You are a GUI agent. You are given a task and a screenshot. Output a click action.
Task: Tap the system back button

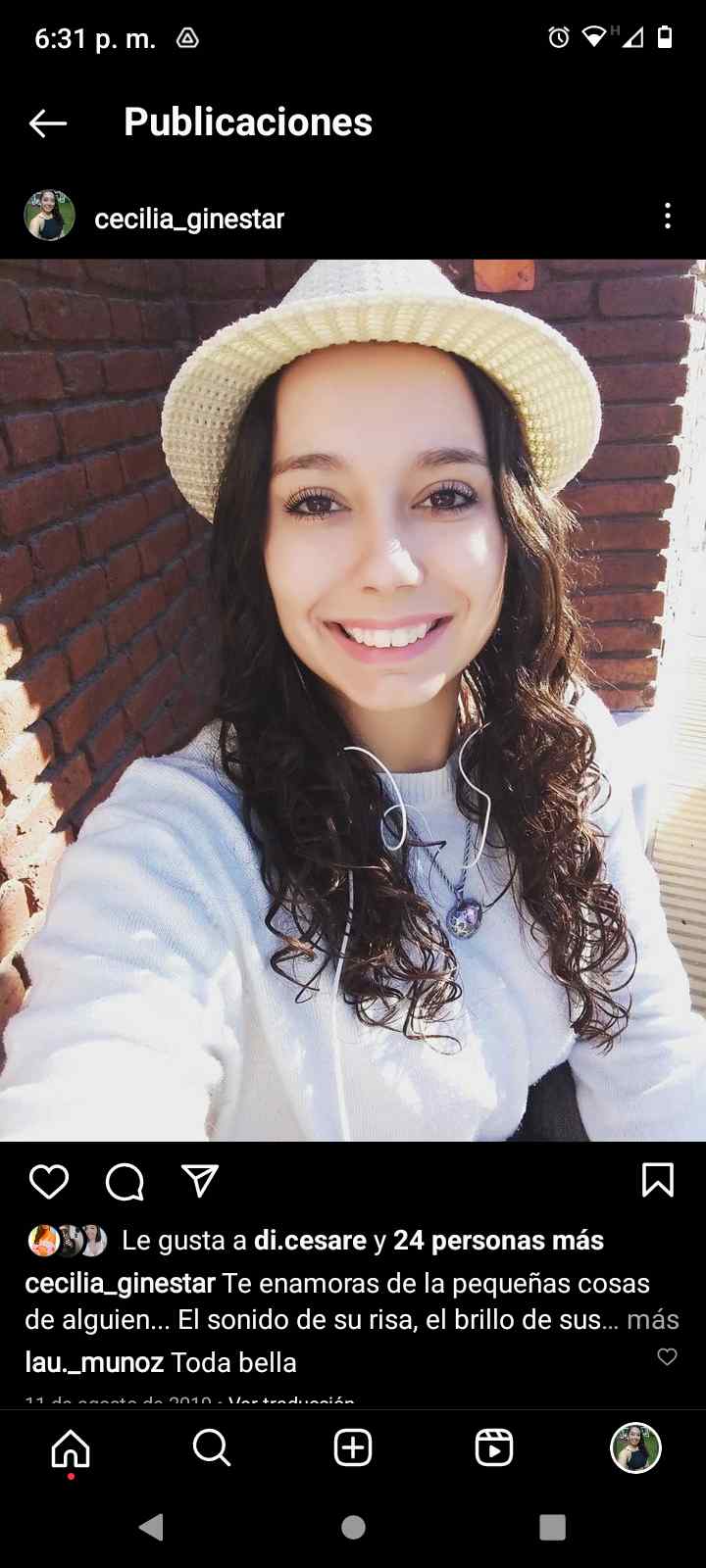tap(151, 1527)
